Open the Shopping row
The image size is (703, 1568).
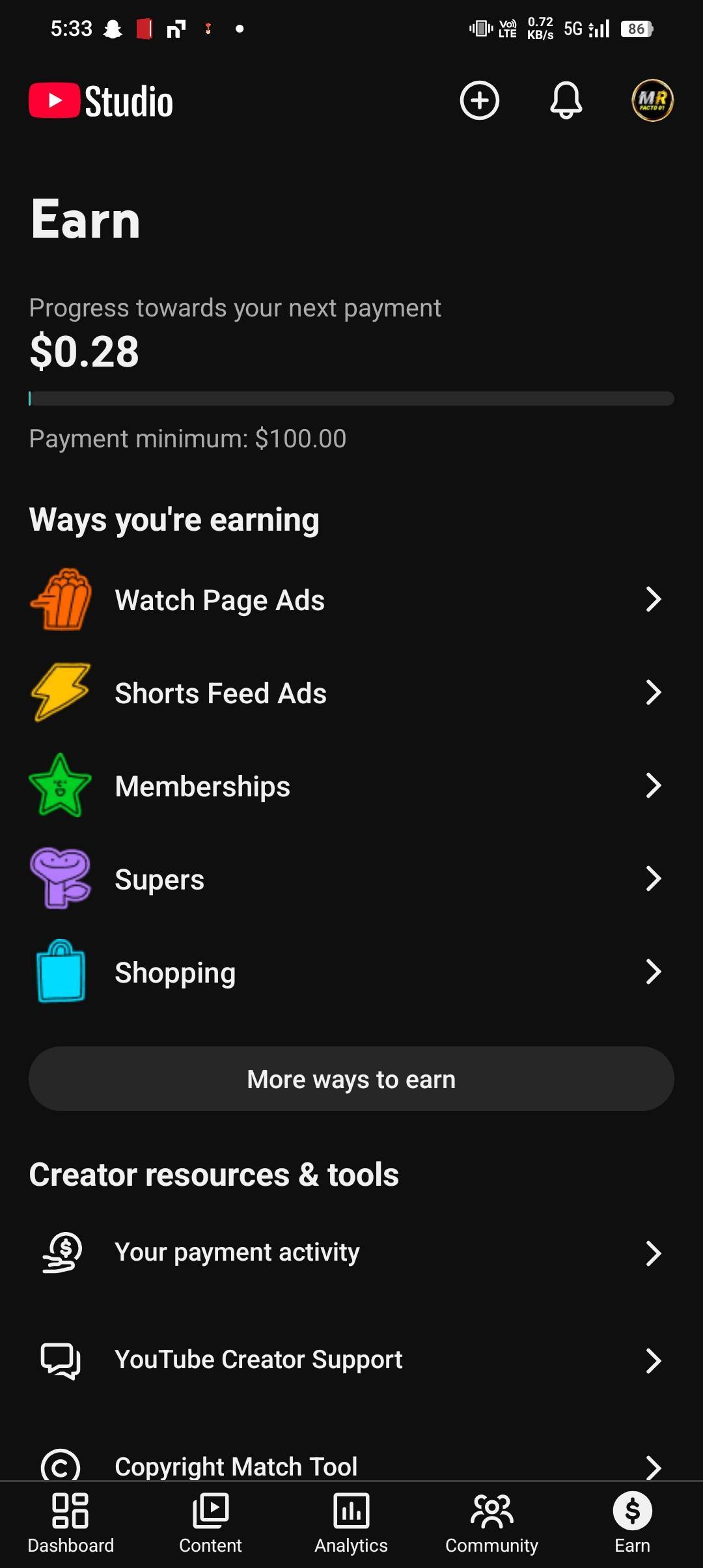tap(351, 972)
